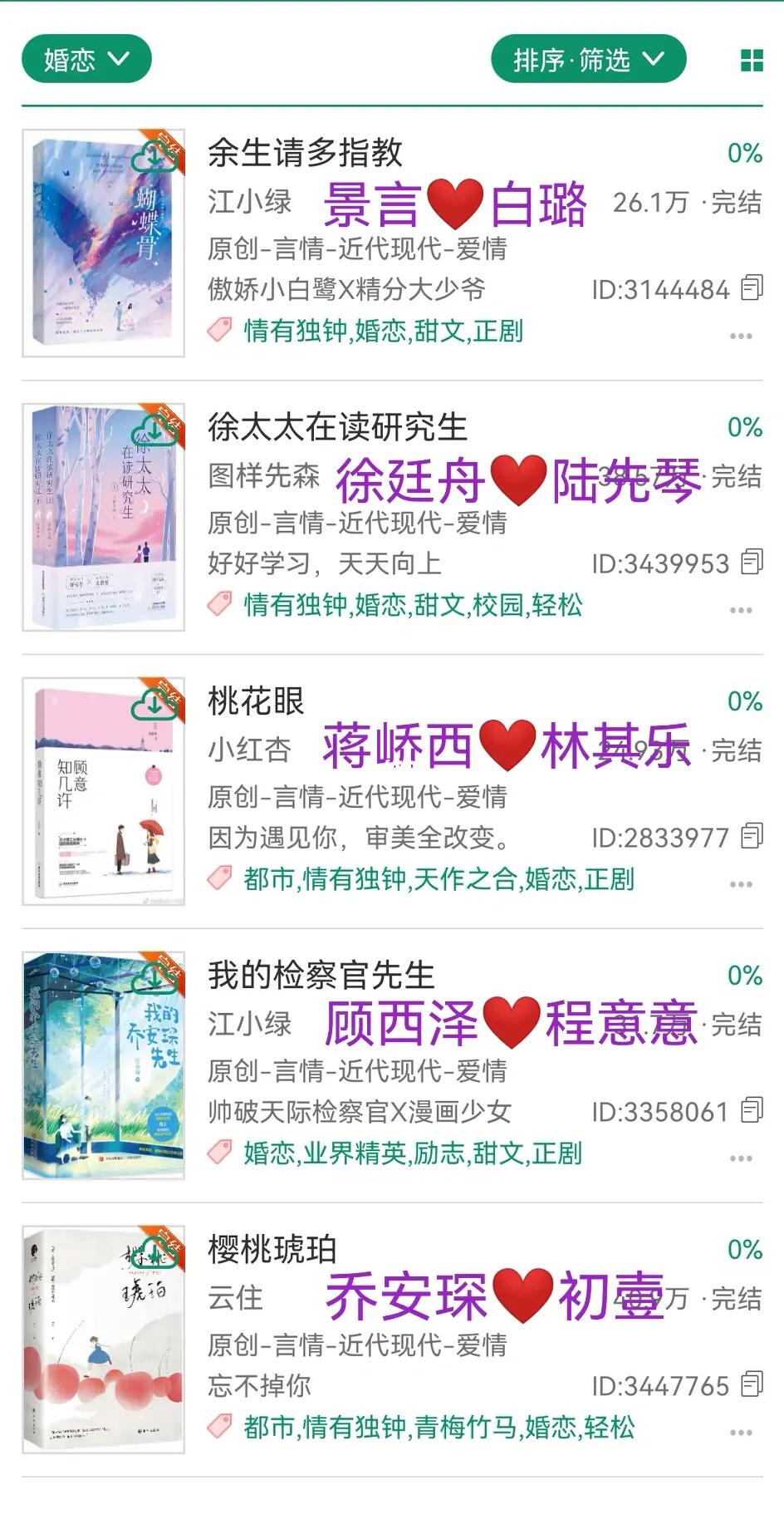Open the 婚恋 category dropdown
The width and height of the screenshot is (784, 1539).
tap(86, 58)
